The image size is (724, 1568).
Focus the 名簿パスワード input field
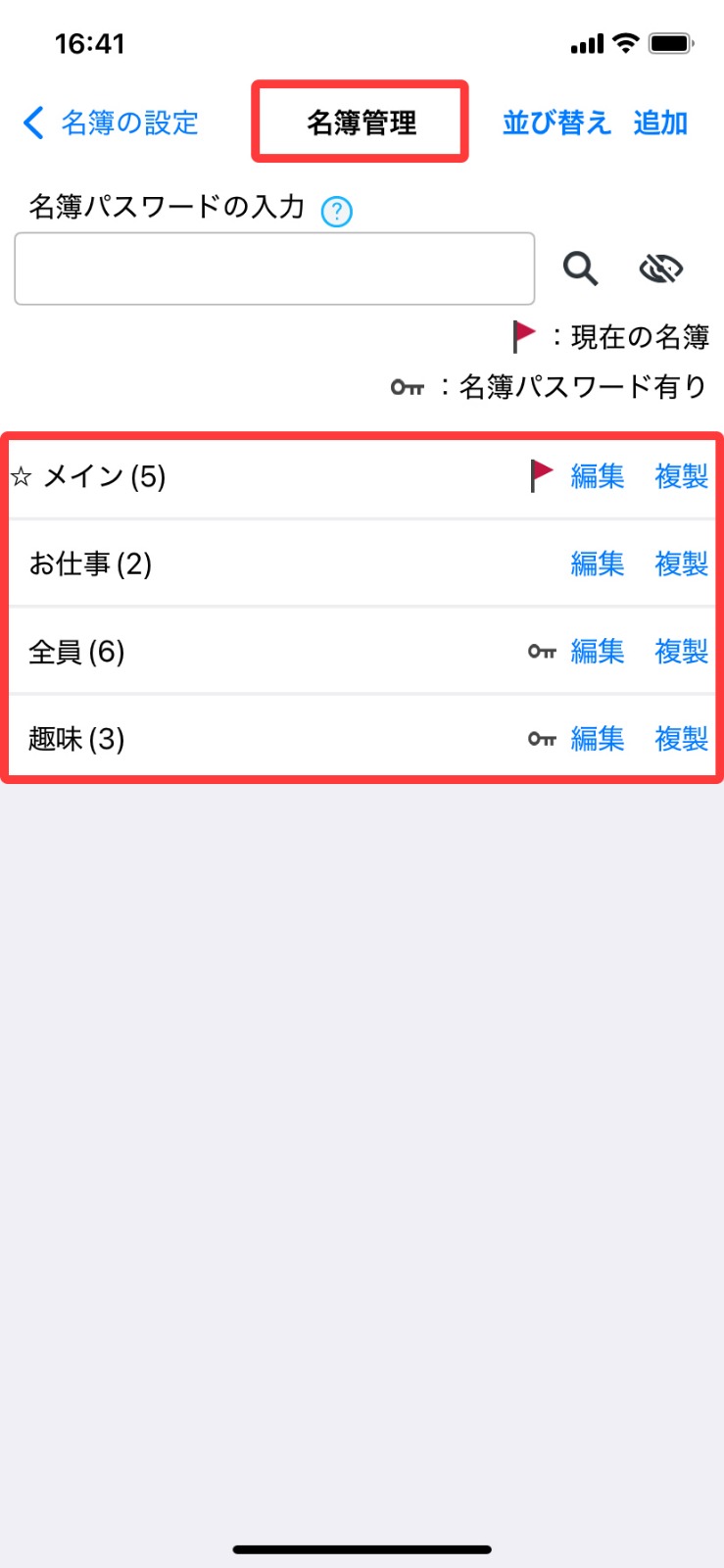click(x=274, y=269)
